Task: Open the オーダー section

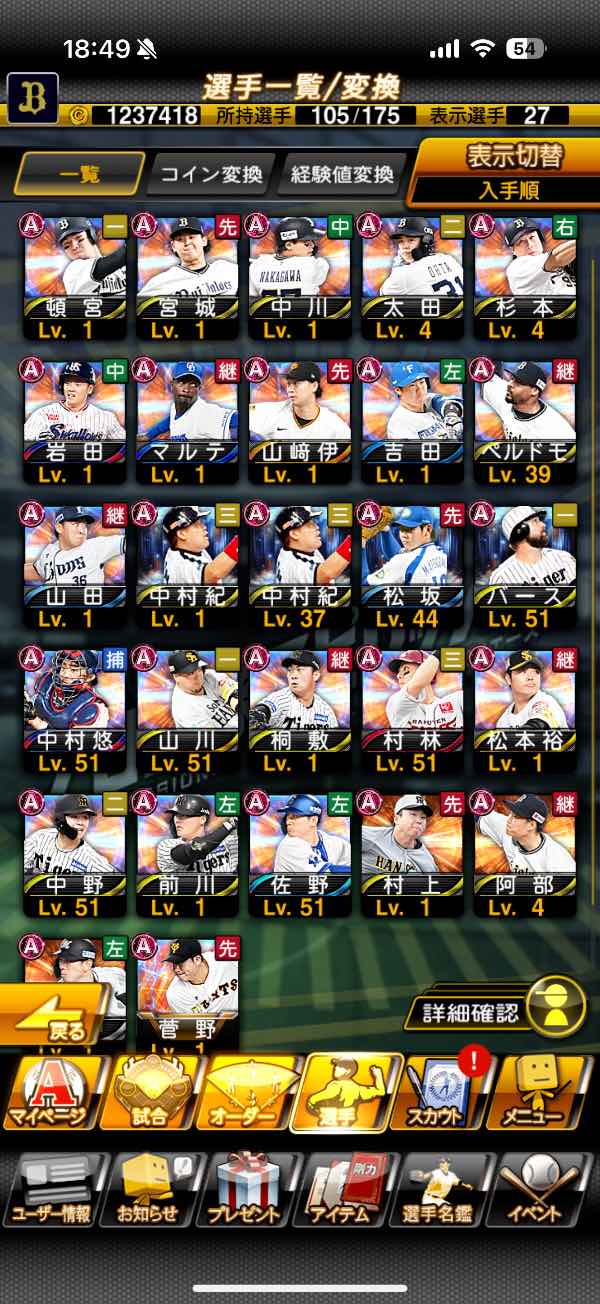Action: pyautogui.click(x=248, y=1092)
